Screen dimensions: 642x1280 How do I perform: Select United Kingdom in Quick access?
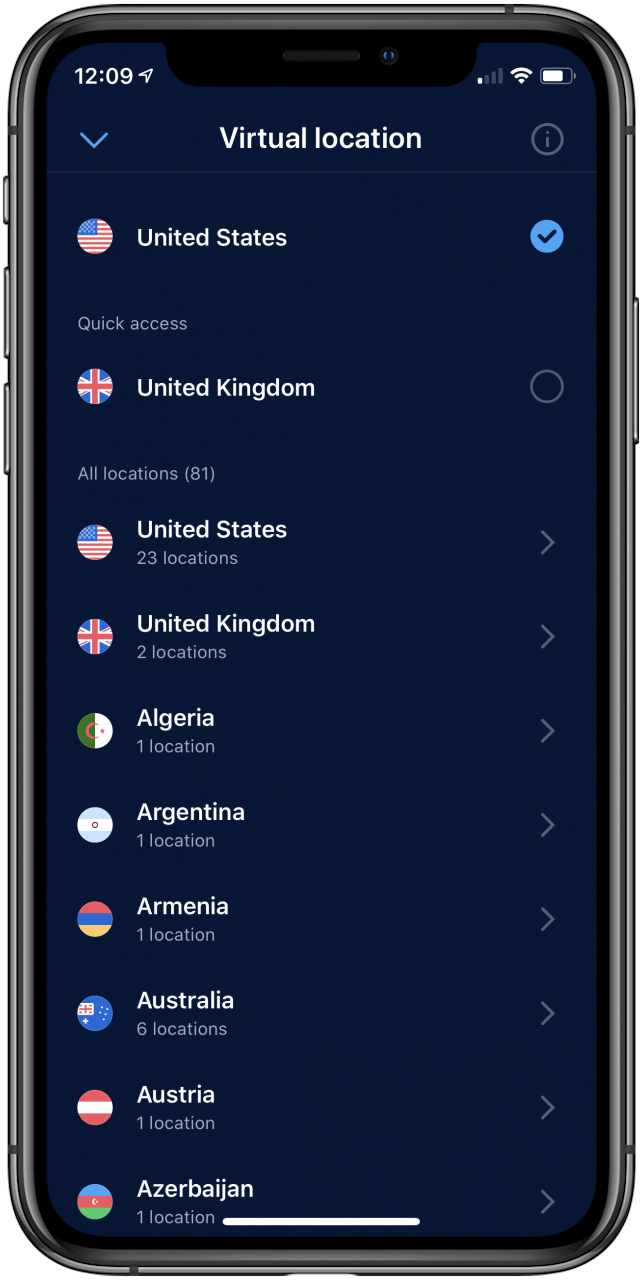(x=321, y=387)
